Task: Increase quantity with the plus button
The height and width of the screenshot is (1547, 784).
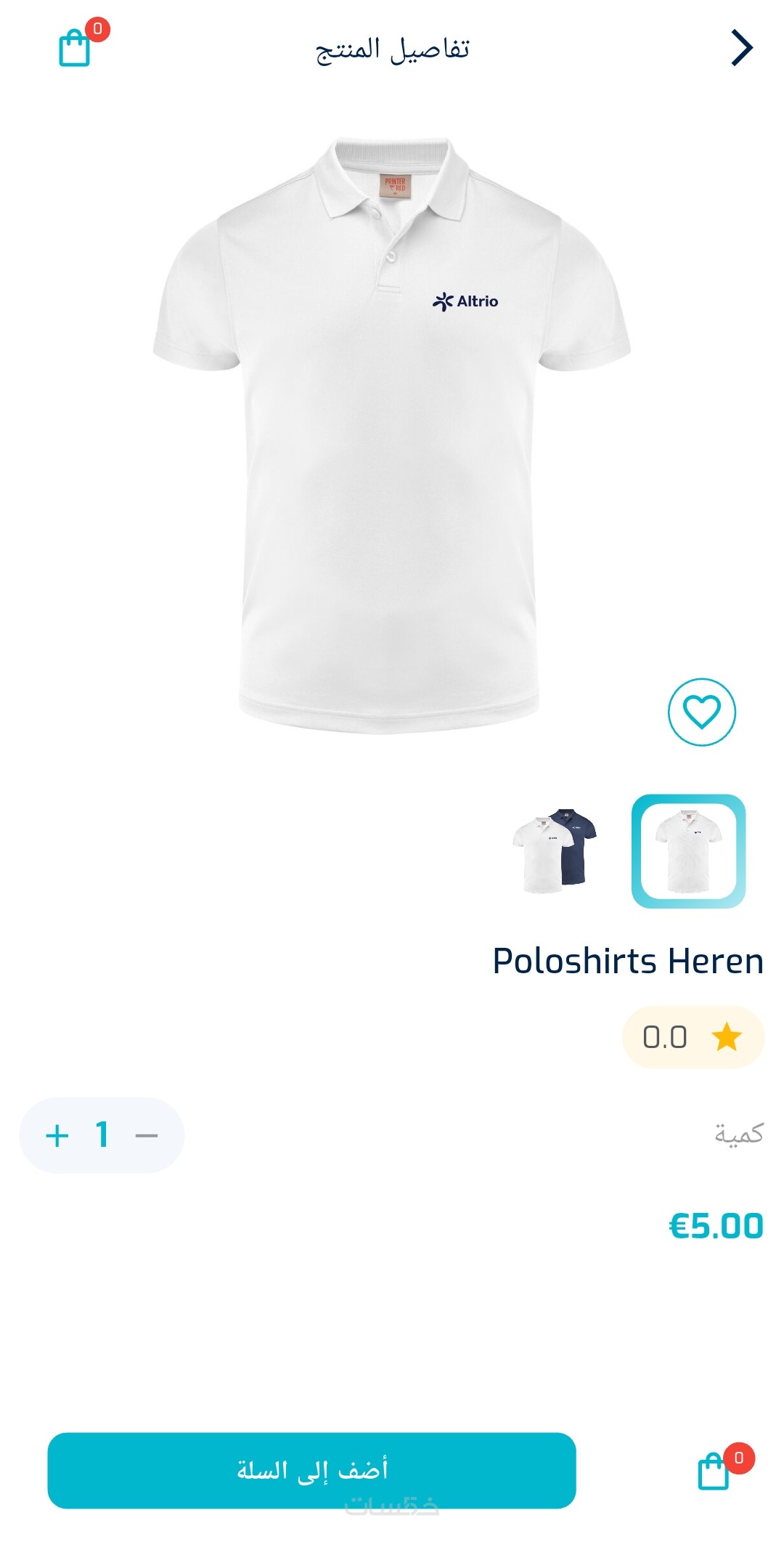Action: pos(57,1136)
